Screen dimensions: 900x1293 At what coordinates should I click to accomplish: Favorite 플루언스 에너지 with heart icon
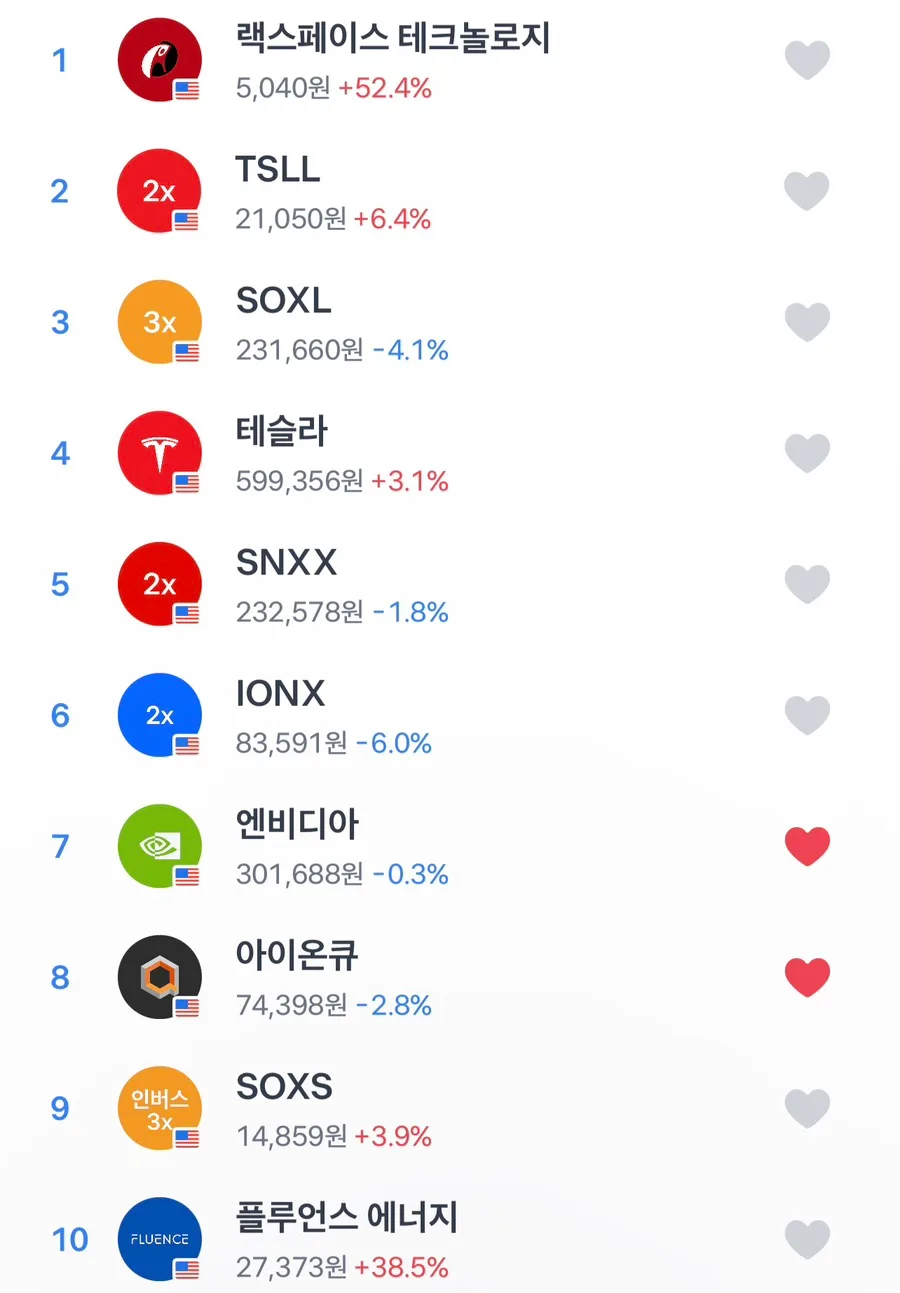807,1239
